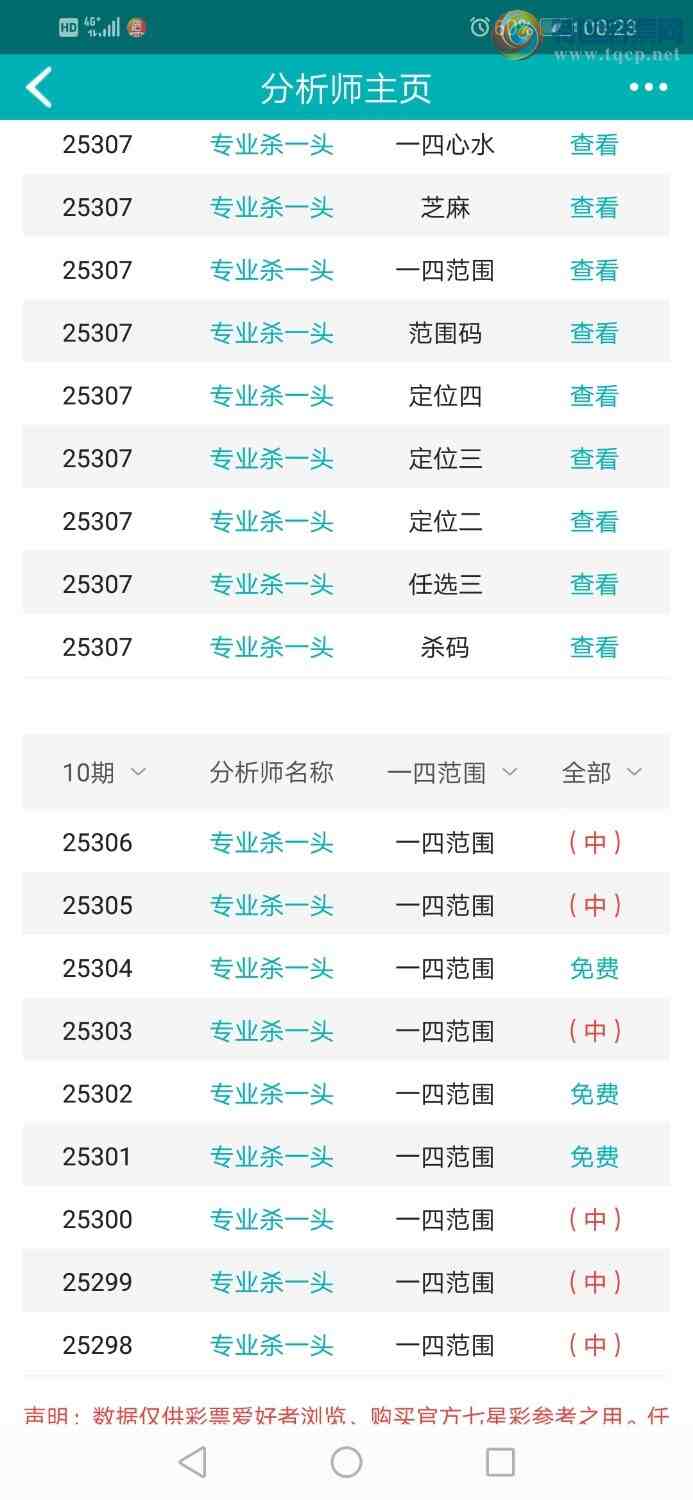
Task: Open 查看 for 定位三
Action: pyautogui.click(x=594, y=459)
